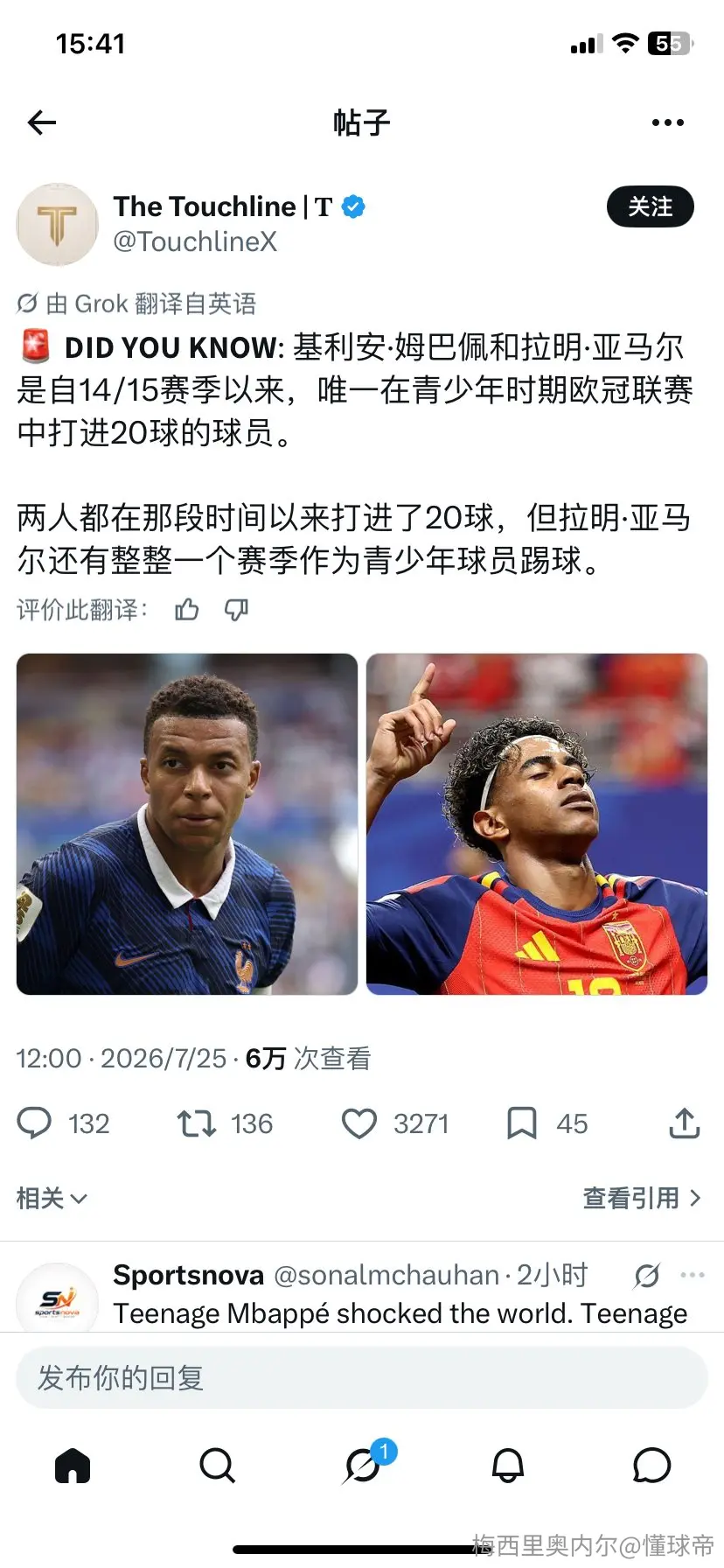724x1568 pixels.
Task: Open the menu on Sportsnova's reply
Action: (693, 1275)
